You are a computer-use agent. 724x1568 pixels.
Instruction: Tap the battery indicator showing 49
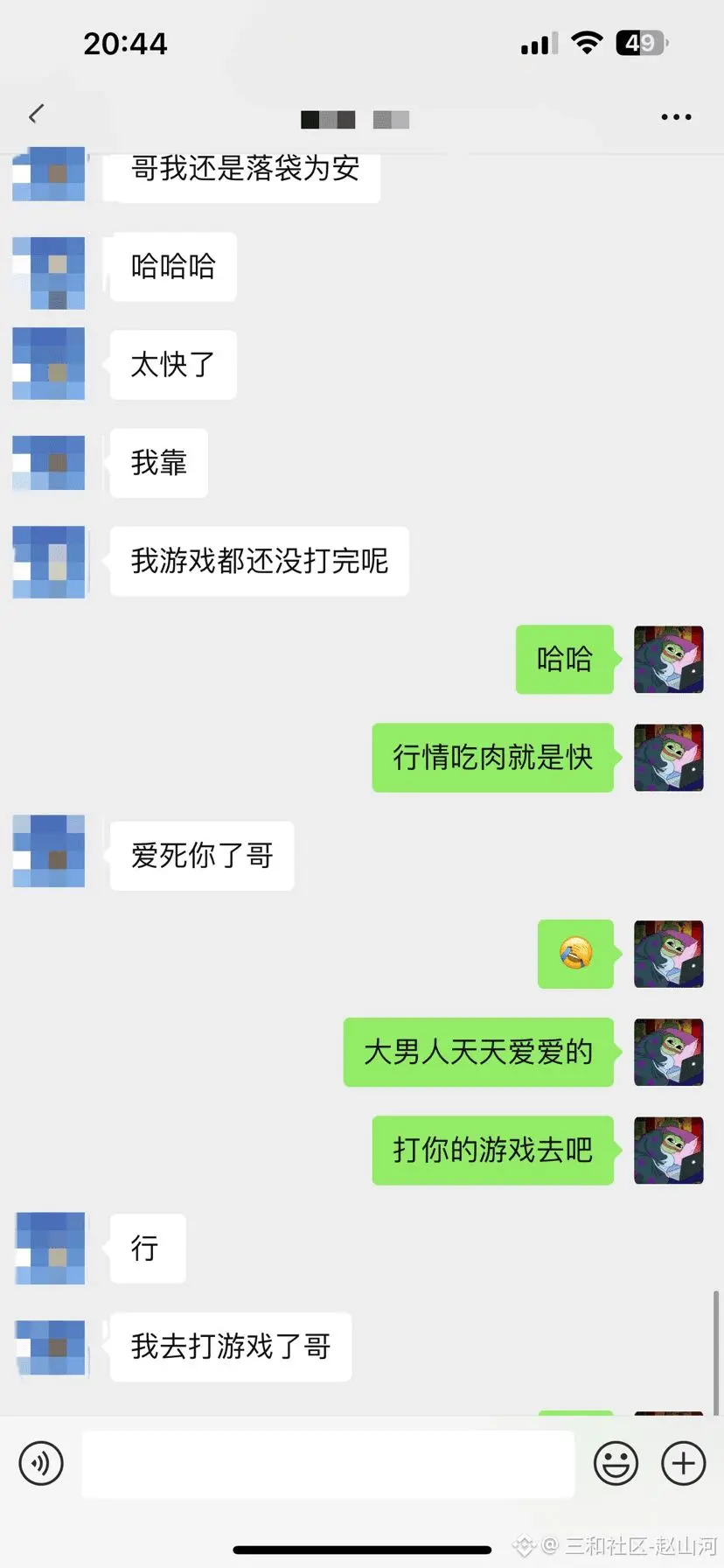(x=641, y=43)
